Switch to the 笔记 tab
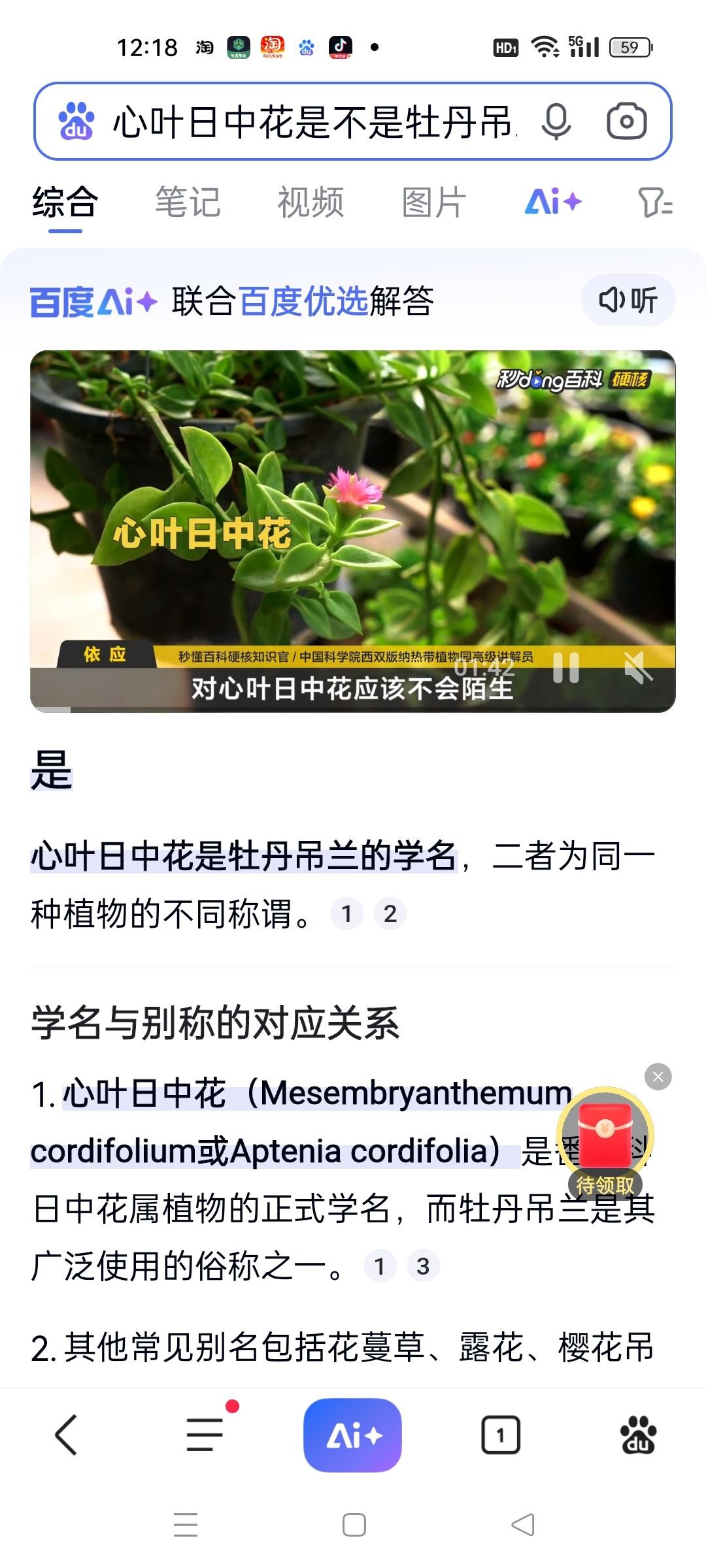 [x=188, y=202]
